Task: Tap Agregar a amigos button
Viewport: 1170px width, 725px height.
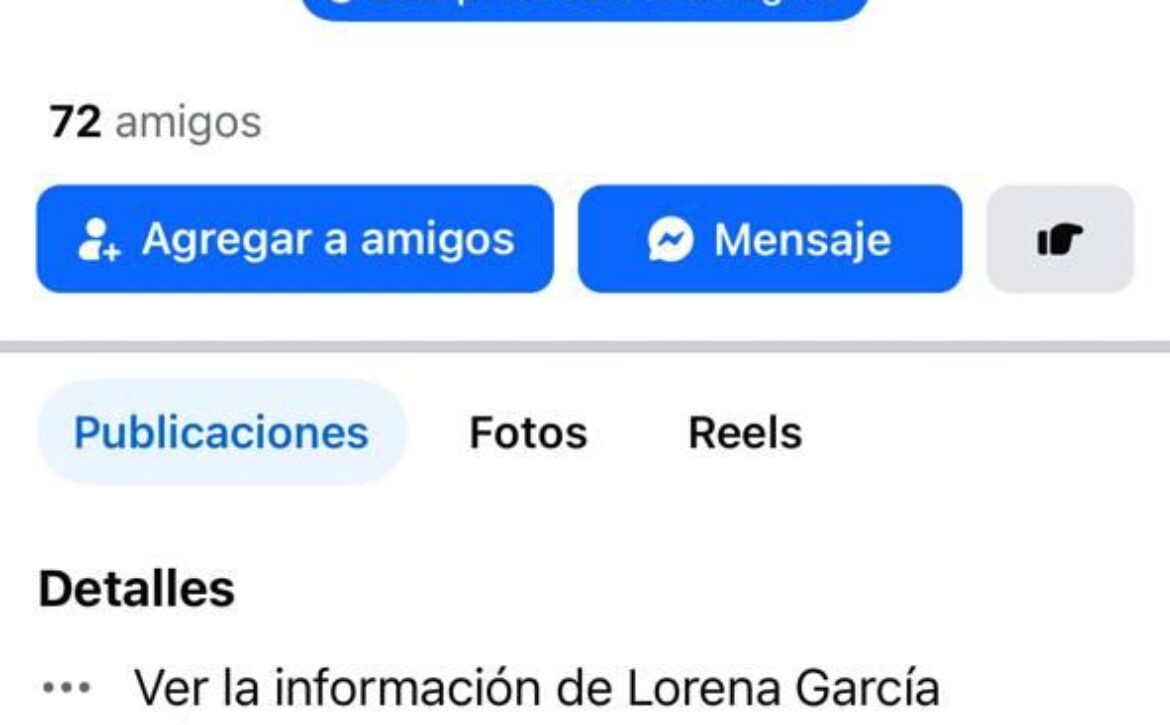Action: (x=295, y=239)
